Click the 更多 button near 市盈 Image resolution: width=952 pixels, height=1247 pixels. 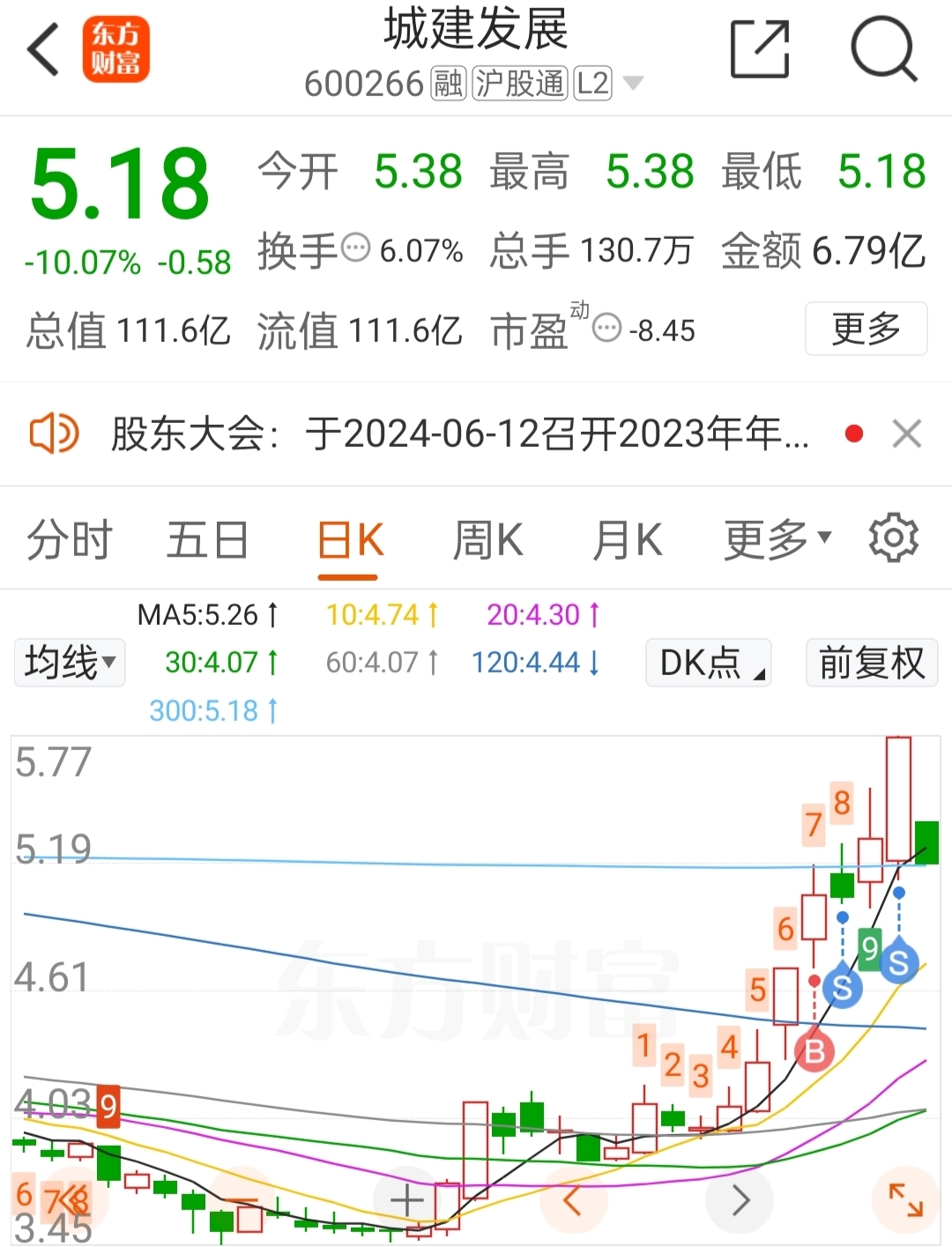[865, 329]
